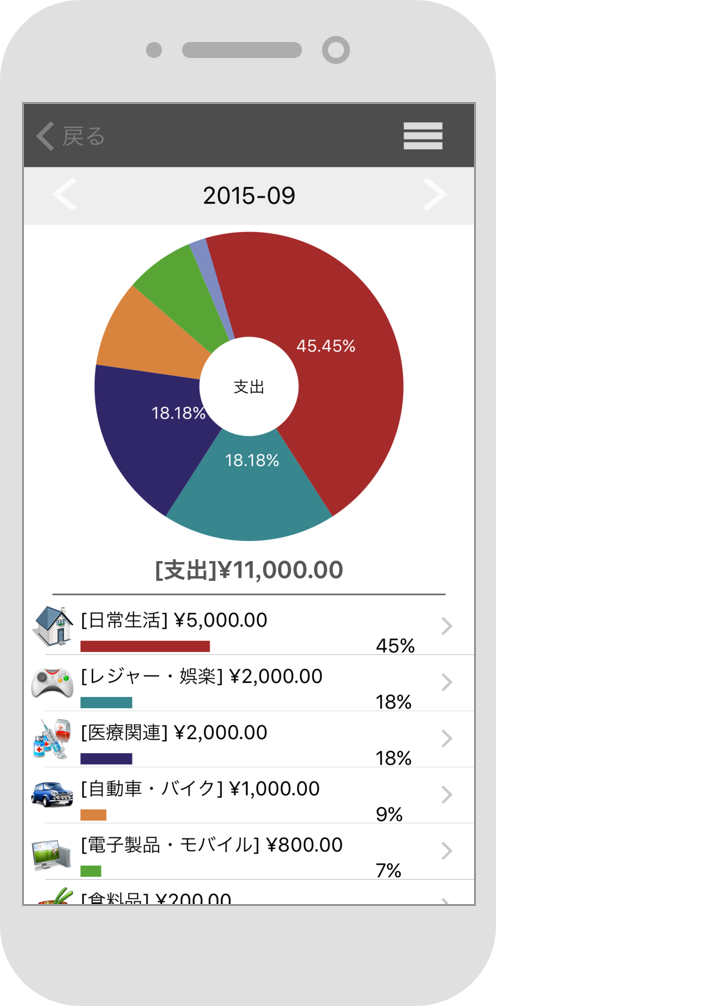This screenshot has width=720, height=1006.
Task: Open the 電子製品・モバイル expense row
Action: pyautogui.click(x=248, y=853)
